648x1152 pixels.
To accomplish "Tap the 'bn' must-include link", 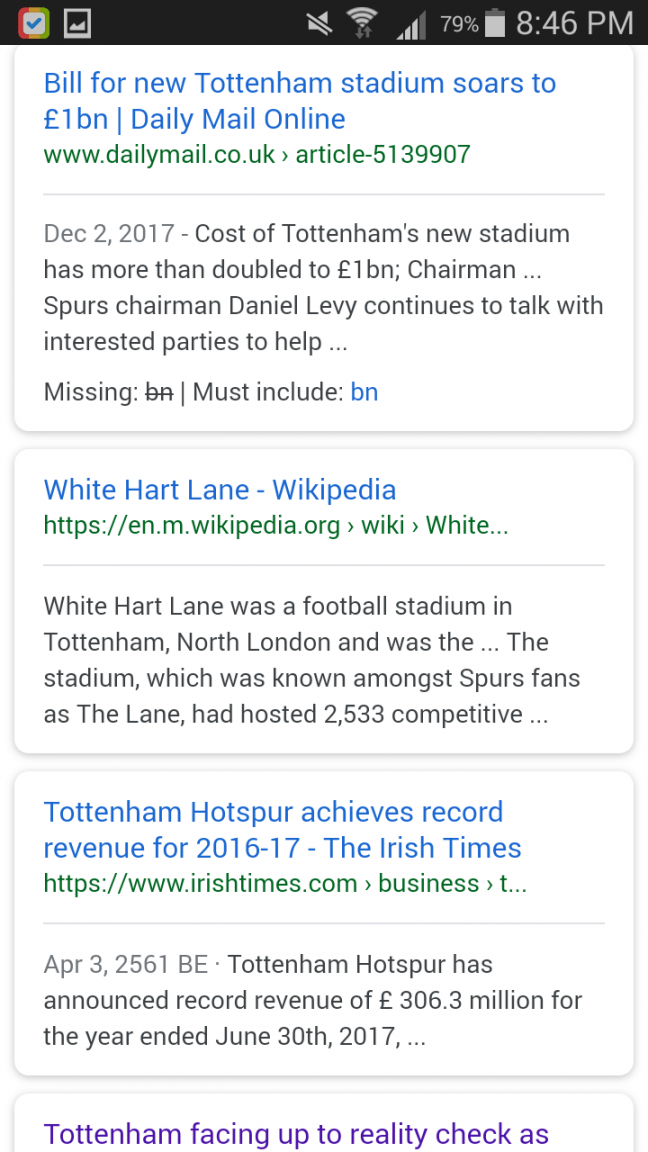I will (364, 392).
